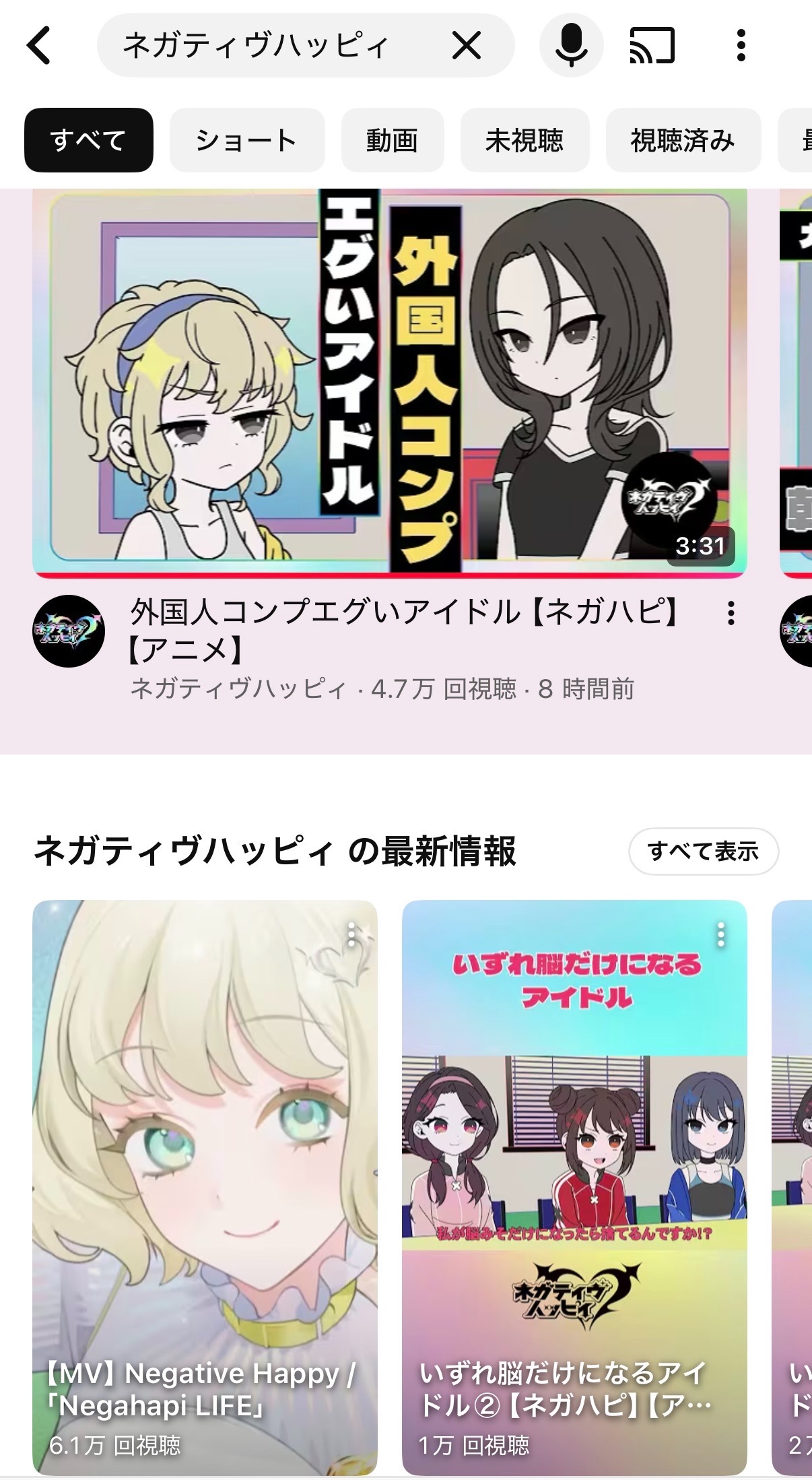Switch to the ショート filter chip
This screenshot has height=1480, width=812.
(246, 140)
